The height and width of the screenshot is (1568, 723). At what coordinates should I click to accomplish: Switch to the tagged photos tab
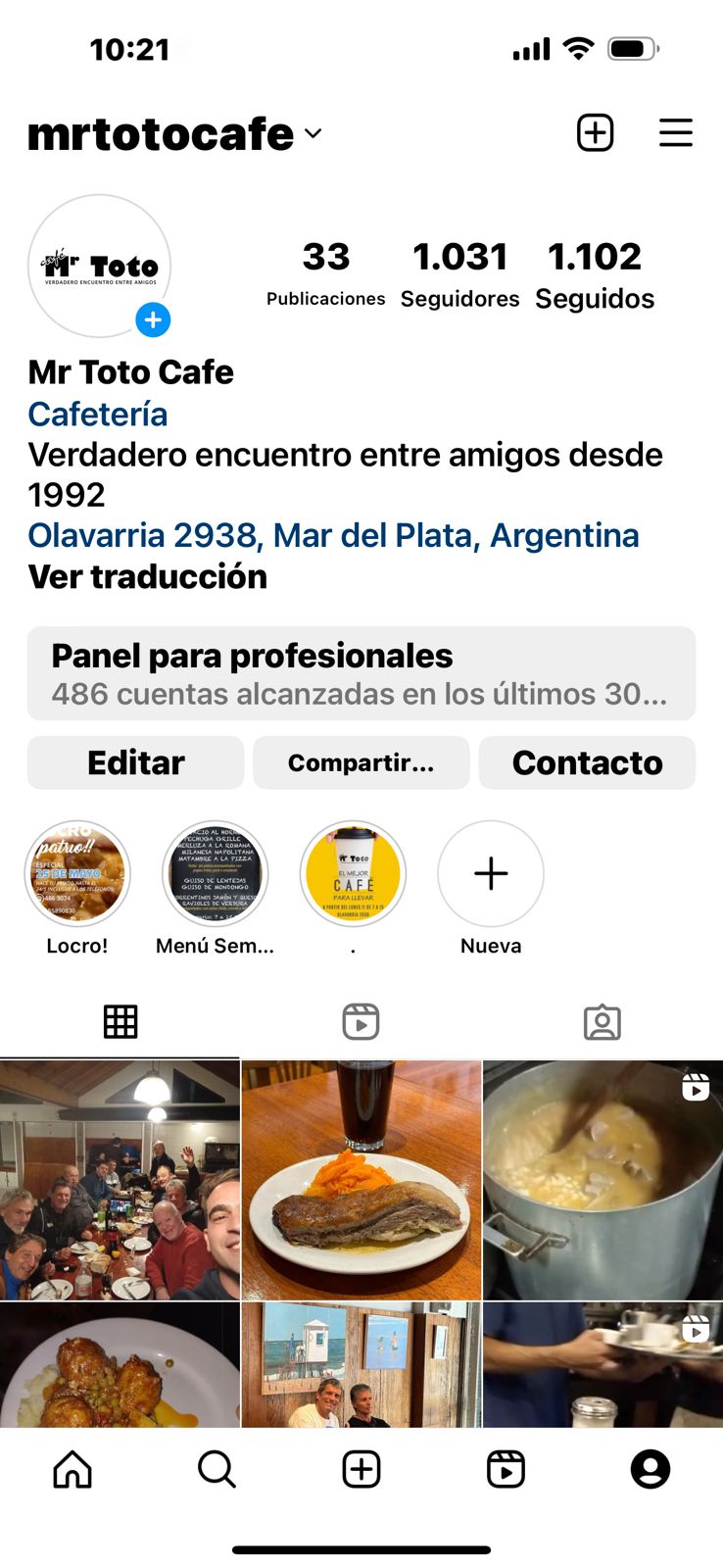[x=602, y=1022]
